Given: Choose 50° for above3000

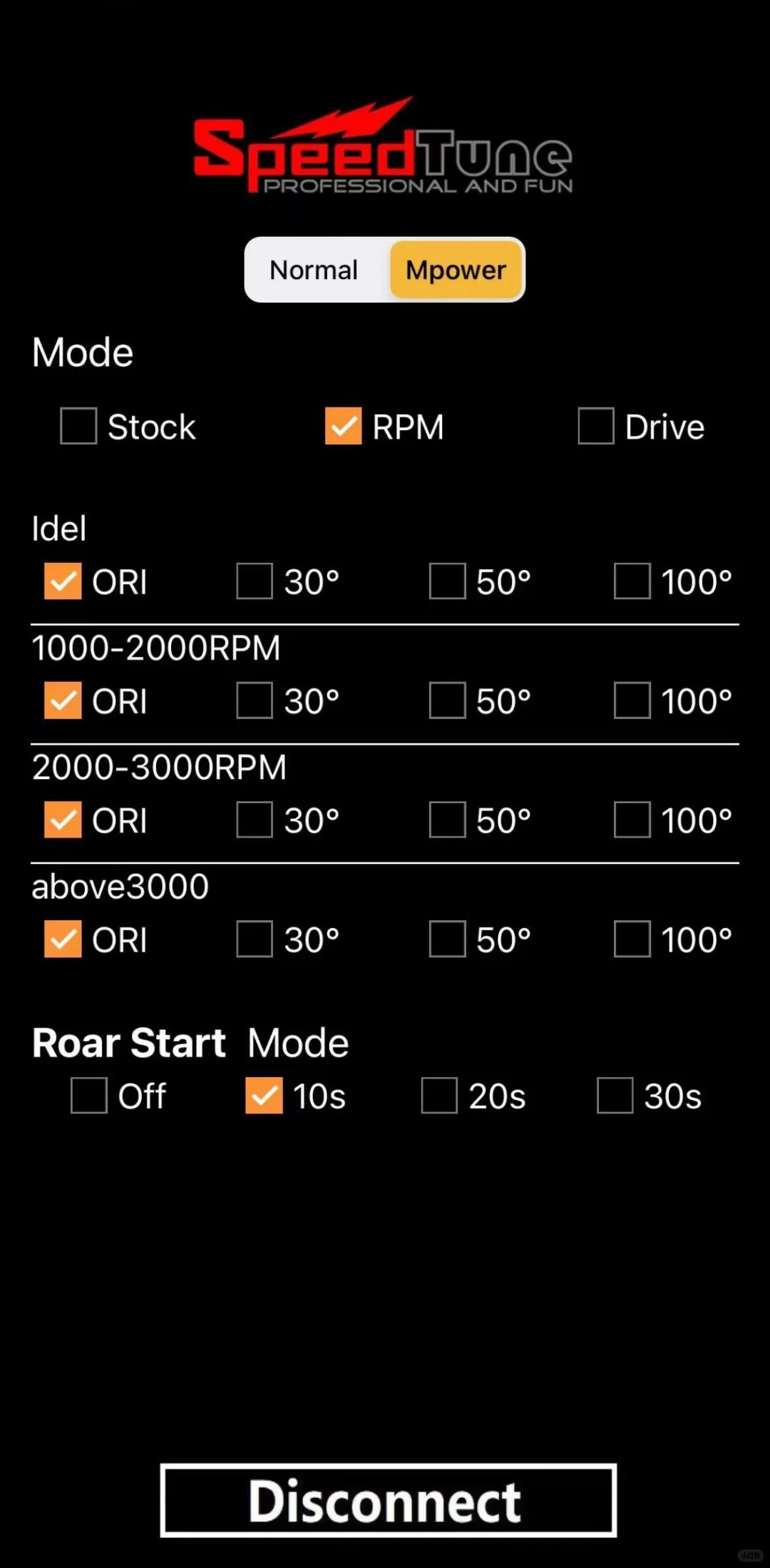Looking at the screenshot, I should click(x=447, y=938).
